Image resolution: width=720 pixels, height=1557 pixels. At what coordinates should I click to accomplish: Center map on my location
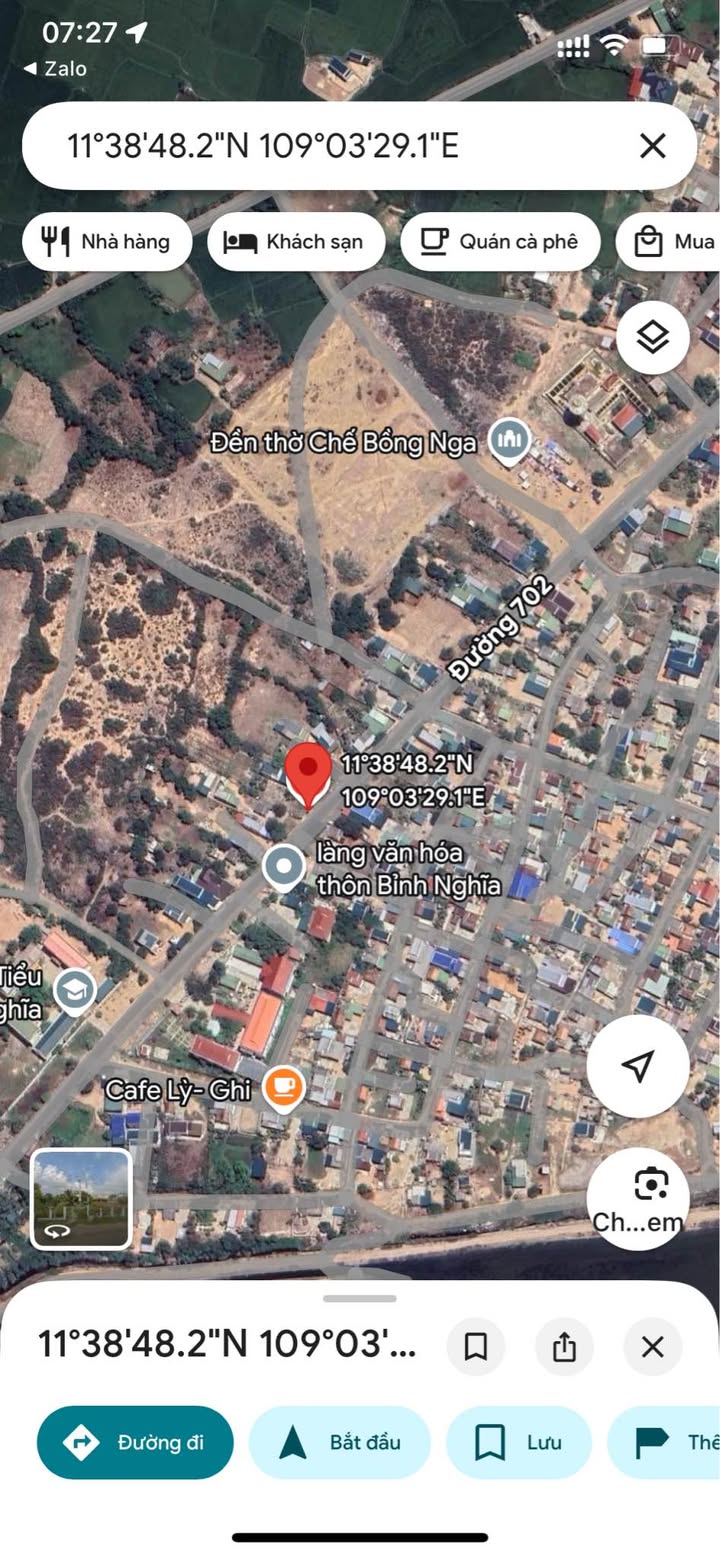638,1066
